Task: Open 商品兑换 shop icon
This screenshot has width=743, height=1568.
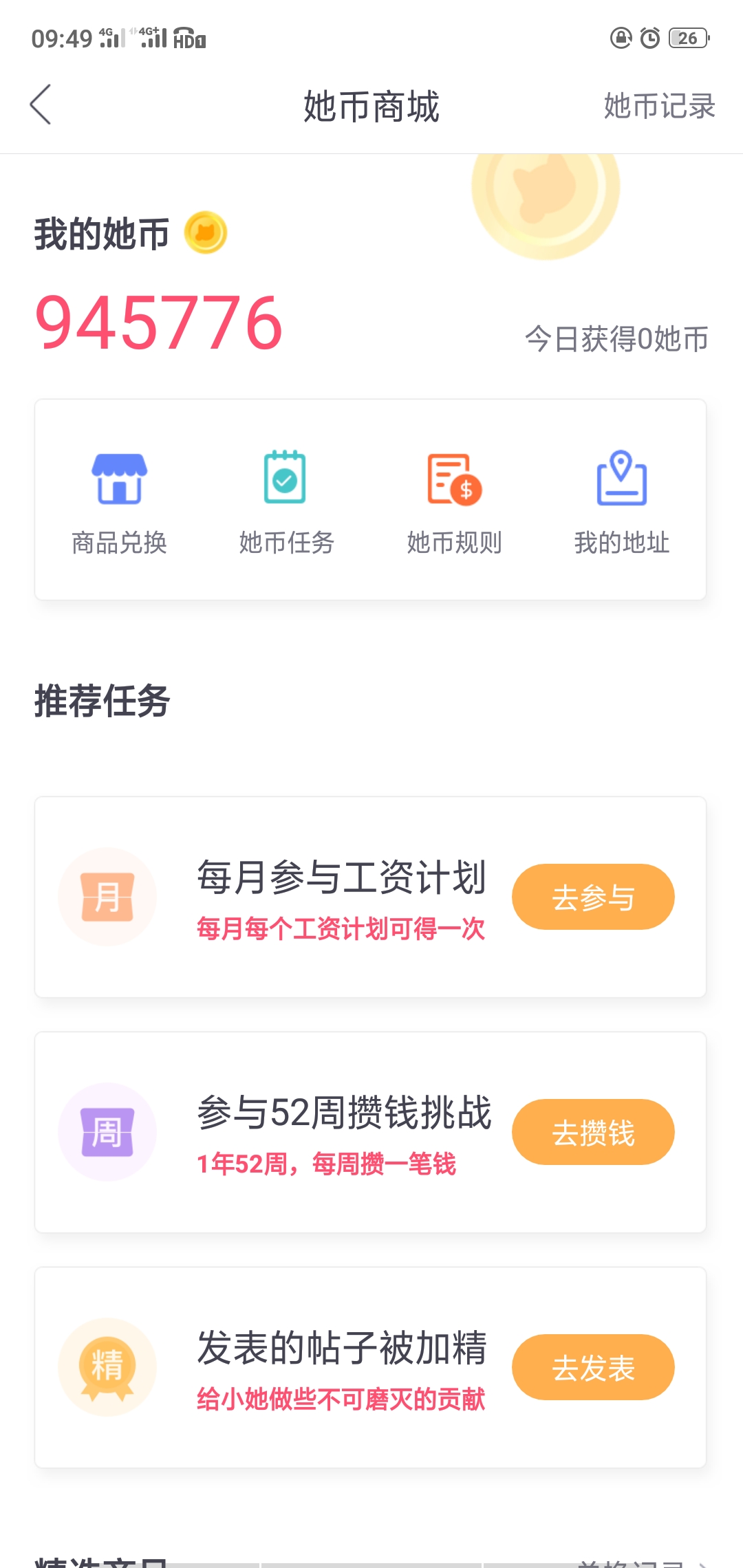Action: [120, 503]
